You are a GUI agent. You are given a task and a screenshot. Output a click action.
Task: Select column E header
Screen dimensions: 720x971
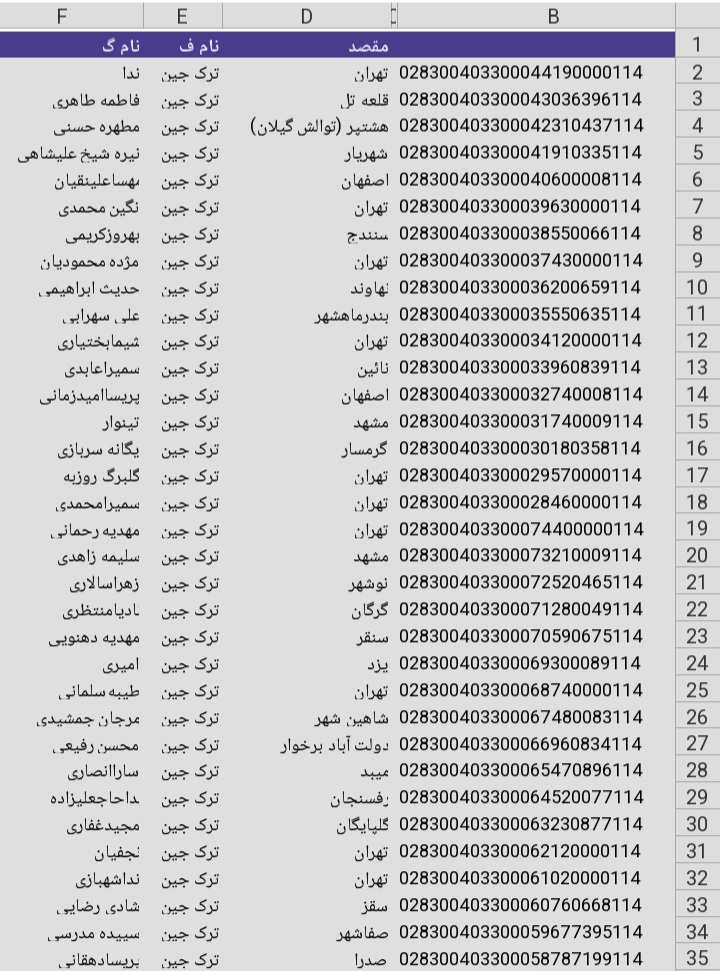point(182,15)
